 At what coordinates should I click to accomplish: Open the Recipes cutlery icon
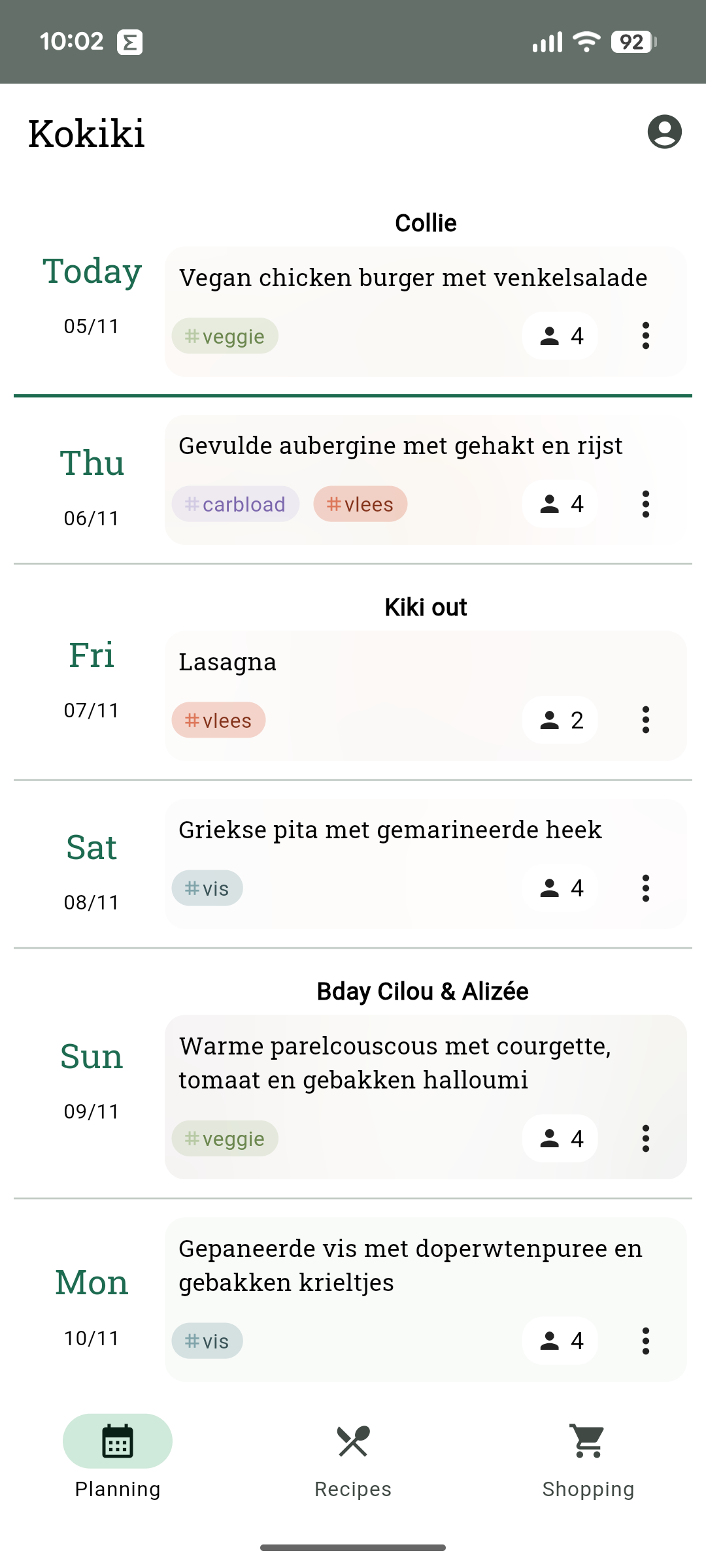coord(352,1441)
